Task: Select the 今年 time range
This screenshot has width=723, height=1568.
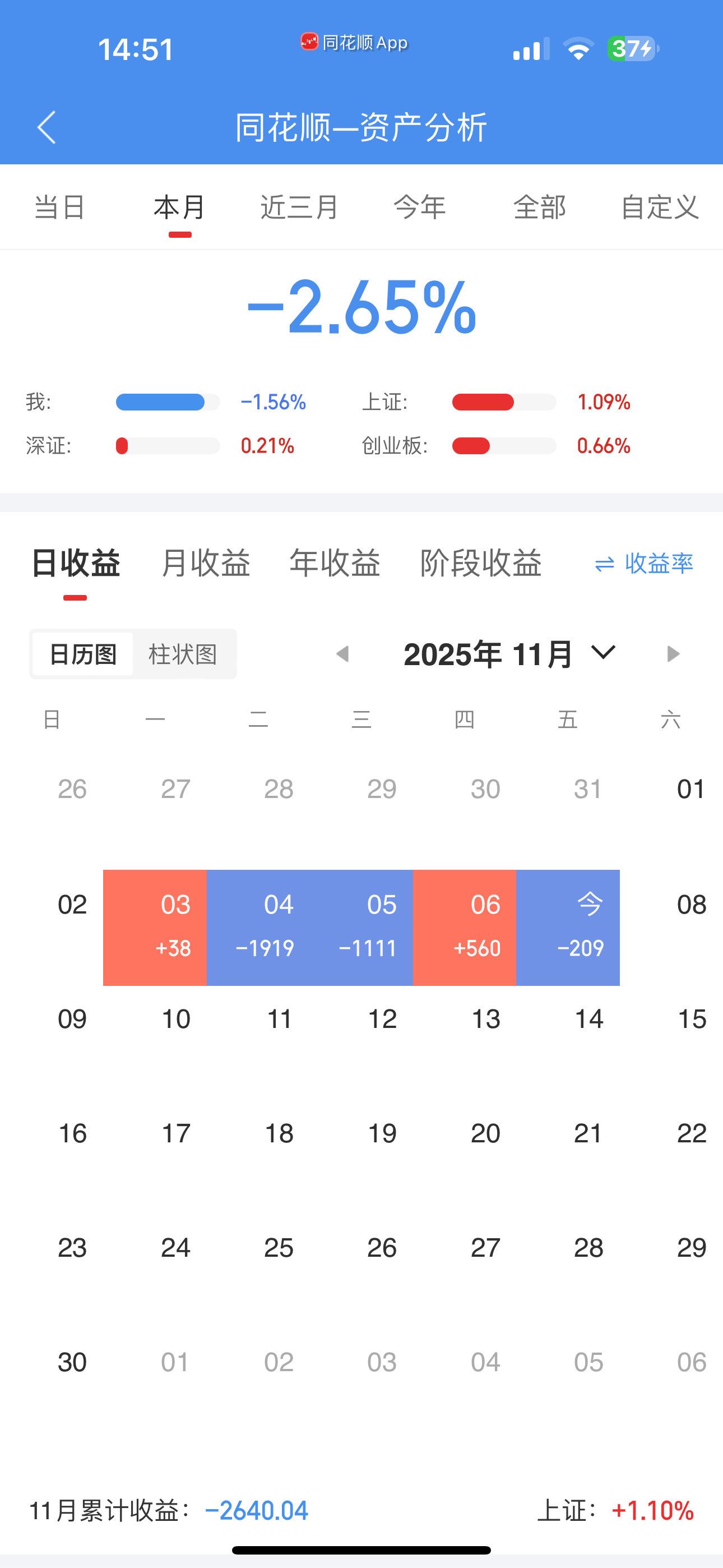Action: click(x=420, y=207)
